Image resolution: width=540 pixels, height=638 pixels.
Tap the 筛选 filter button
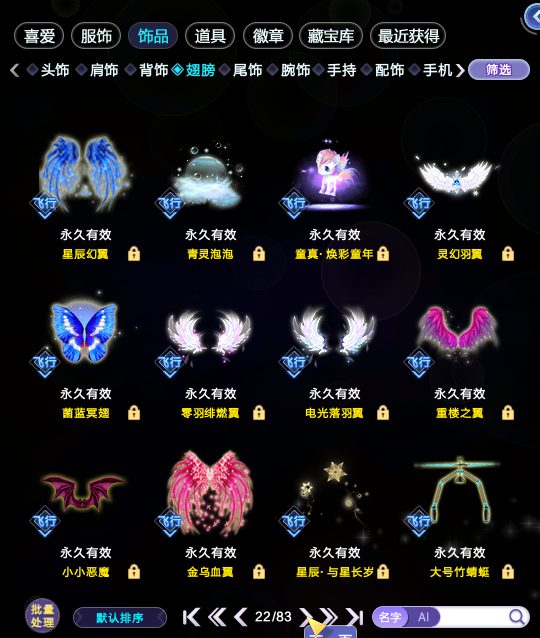[499, 70]
